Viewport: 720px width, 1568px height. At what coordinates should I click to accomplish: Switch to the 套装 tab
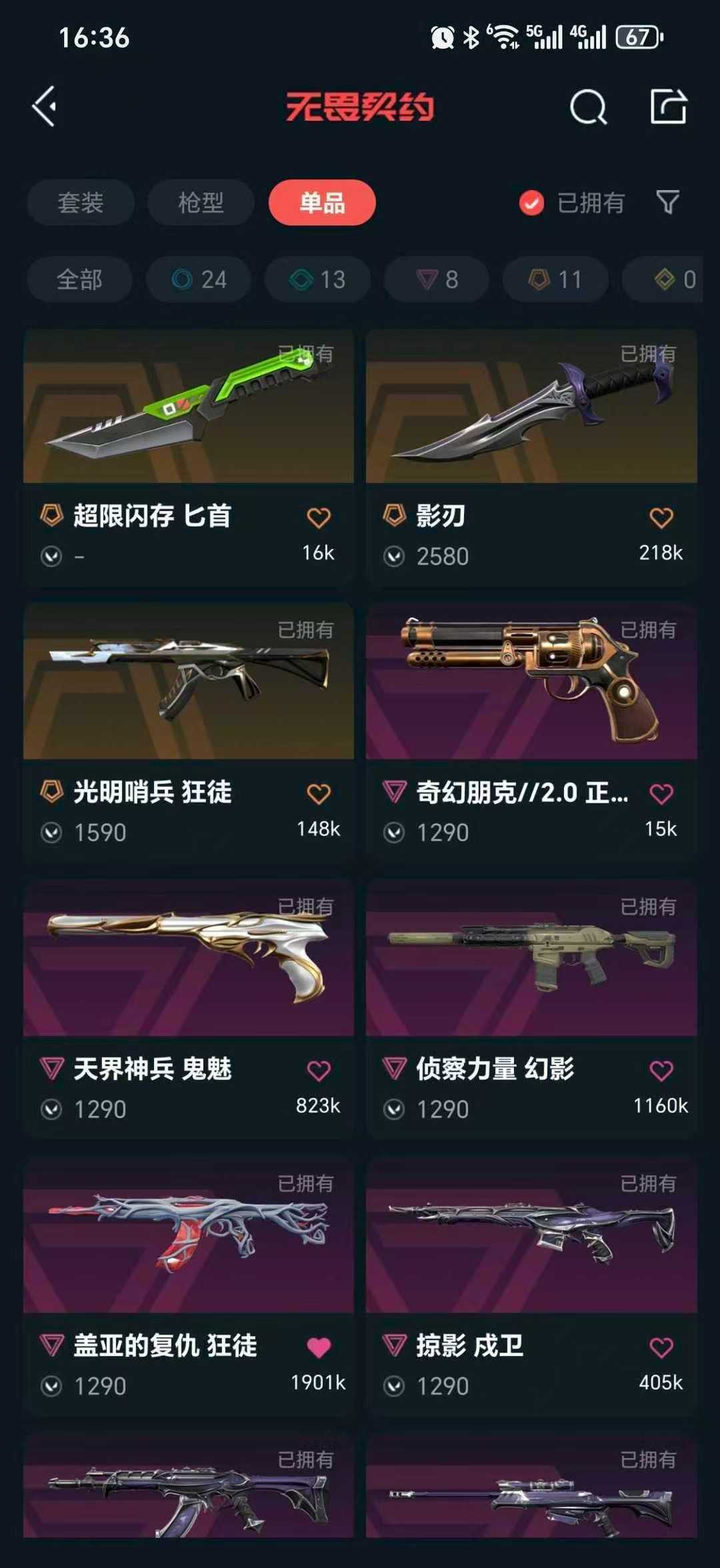(x=79, y=202)
